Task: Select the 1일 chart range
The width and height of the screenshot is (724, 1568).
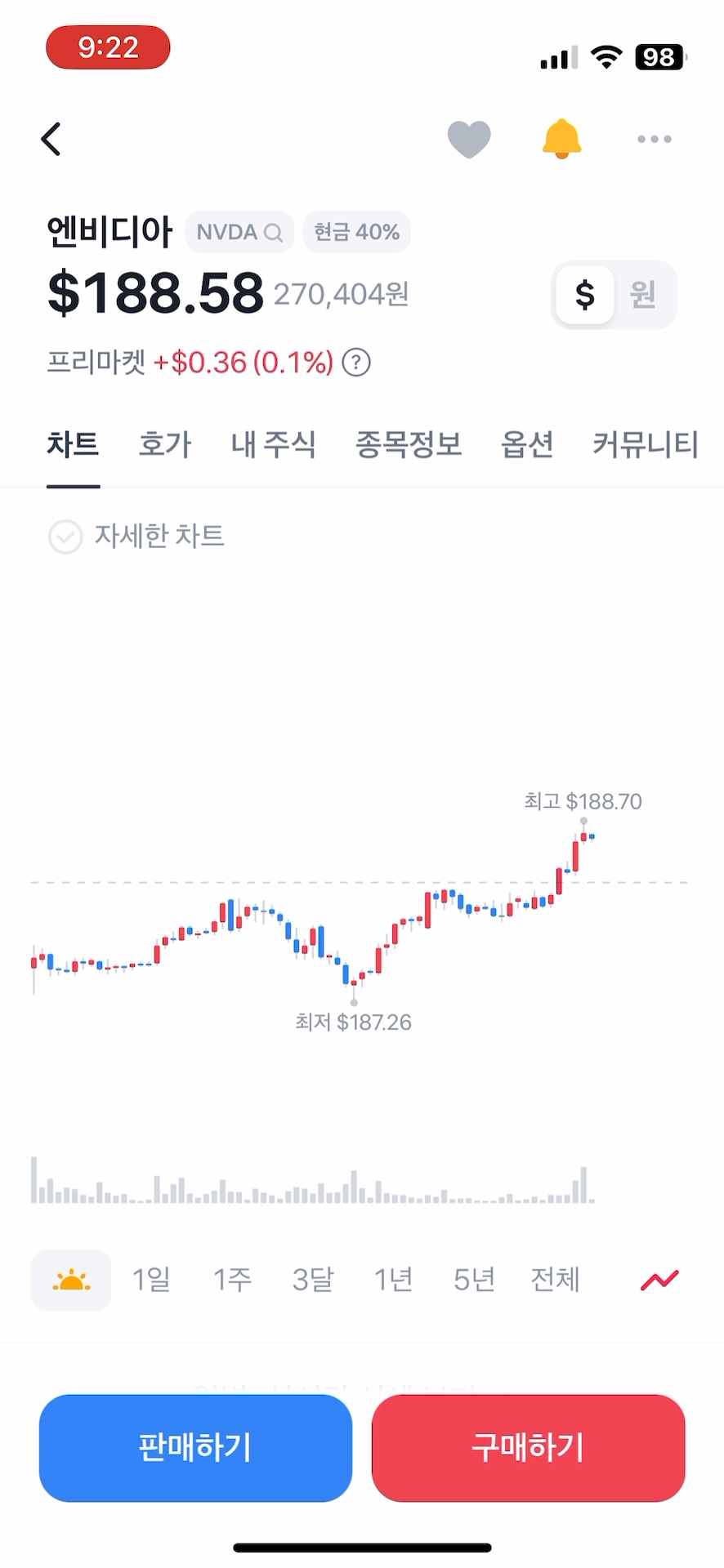Action: [x=151, y=1279]
